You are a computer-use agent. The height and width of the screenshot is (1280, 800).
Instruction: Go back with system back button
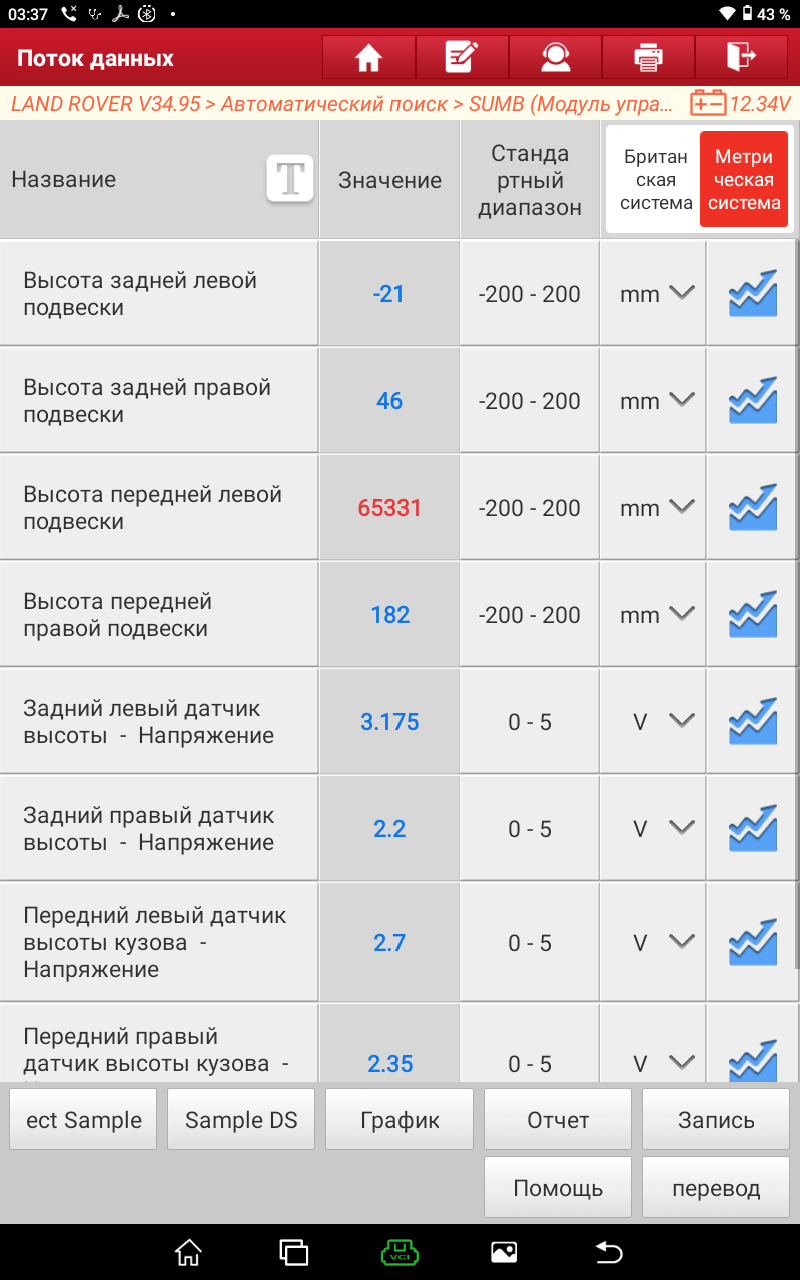pos(609,1252)
